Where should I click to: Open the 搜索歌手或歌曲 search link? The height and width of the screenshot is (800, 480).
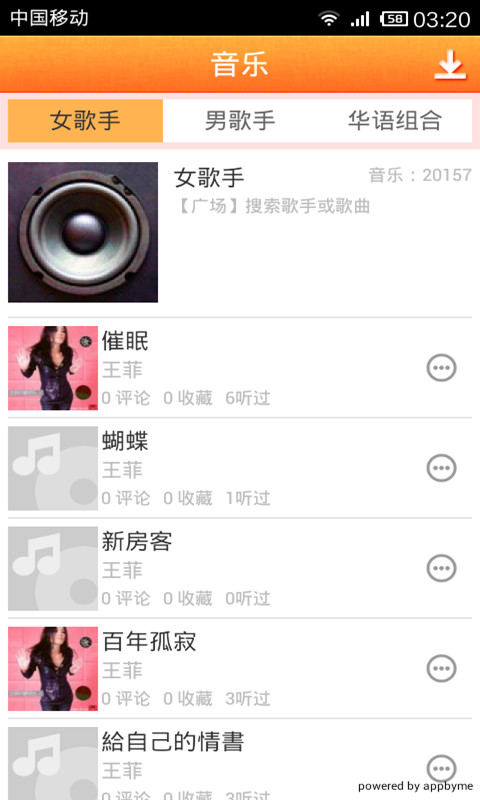point(273,206)
